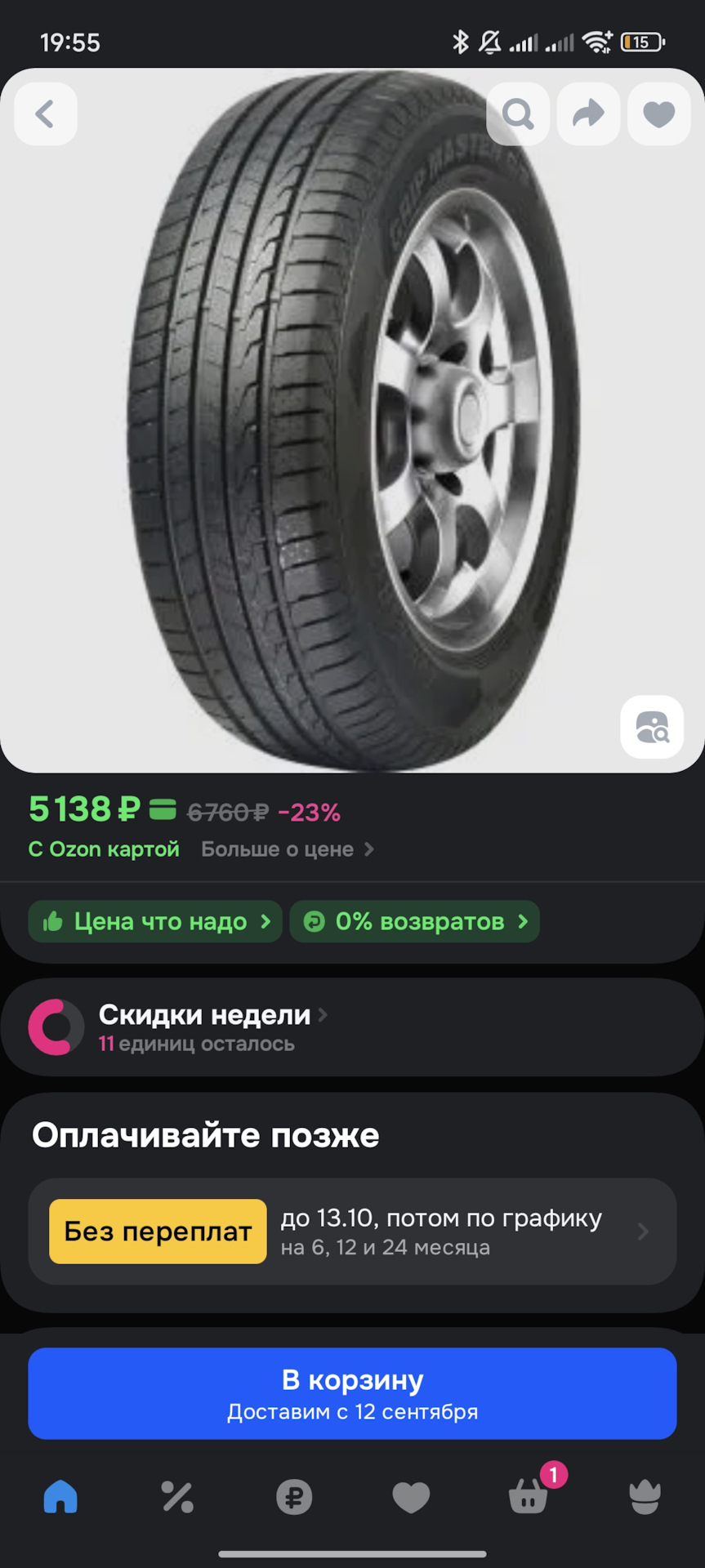Open the percent discounts tab

click(x=177, y=1497)
